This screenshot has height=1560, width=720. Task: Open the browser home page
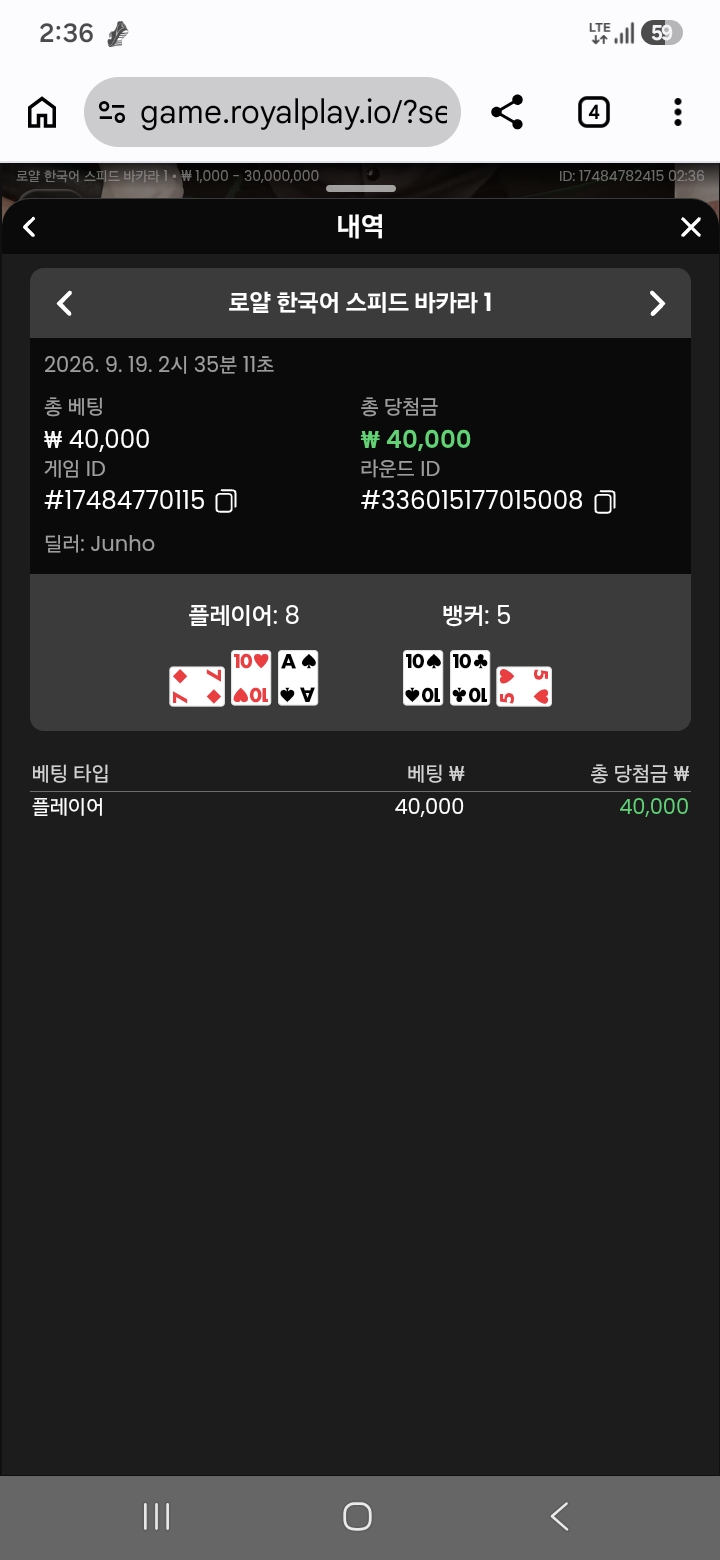41,113
